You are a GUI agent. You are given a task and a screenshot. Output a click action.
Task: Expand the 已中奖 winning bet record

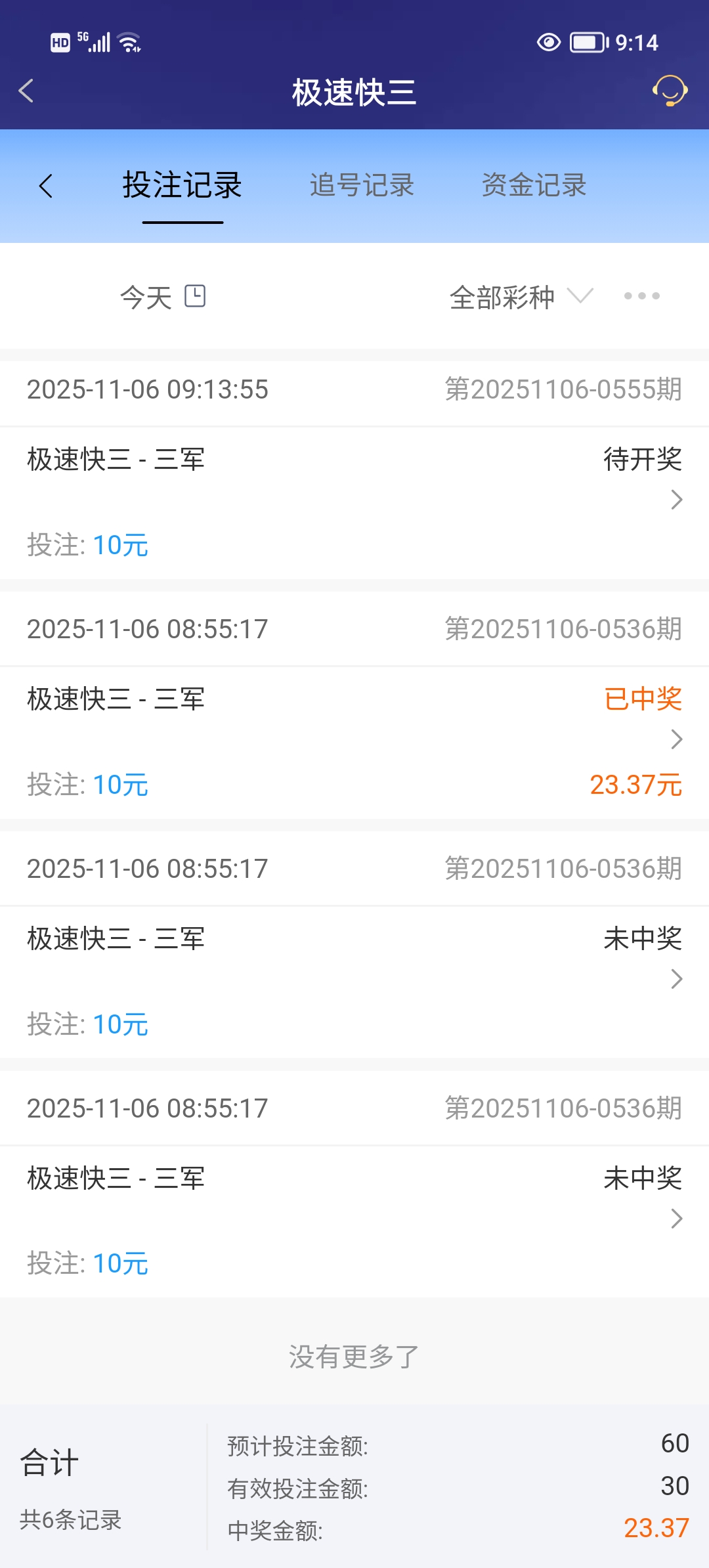tap(676, 740)
